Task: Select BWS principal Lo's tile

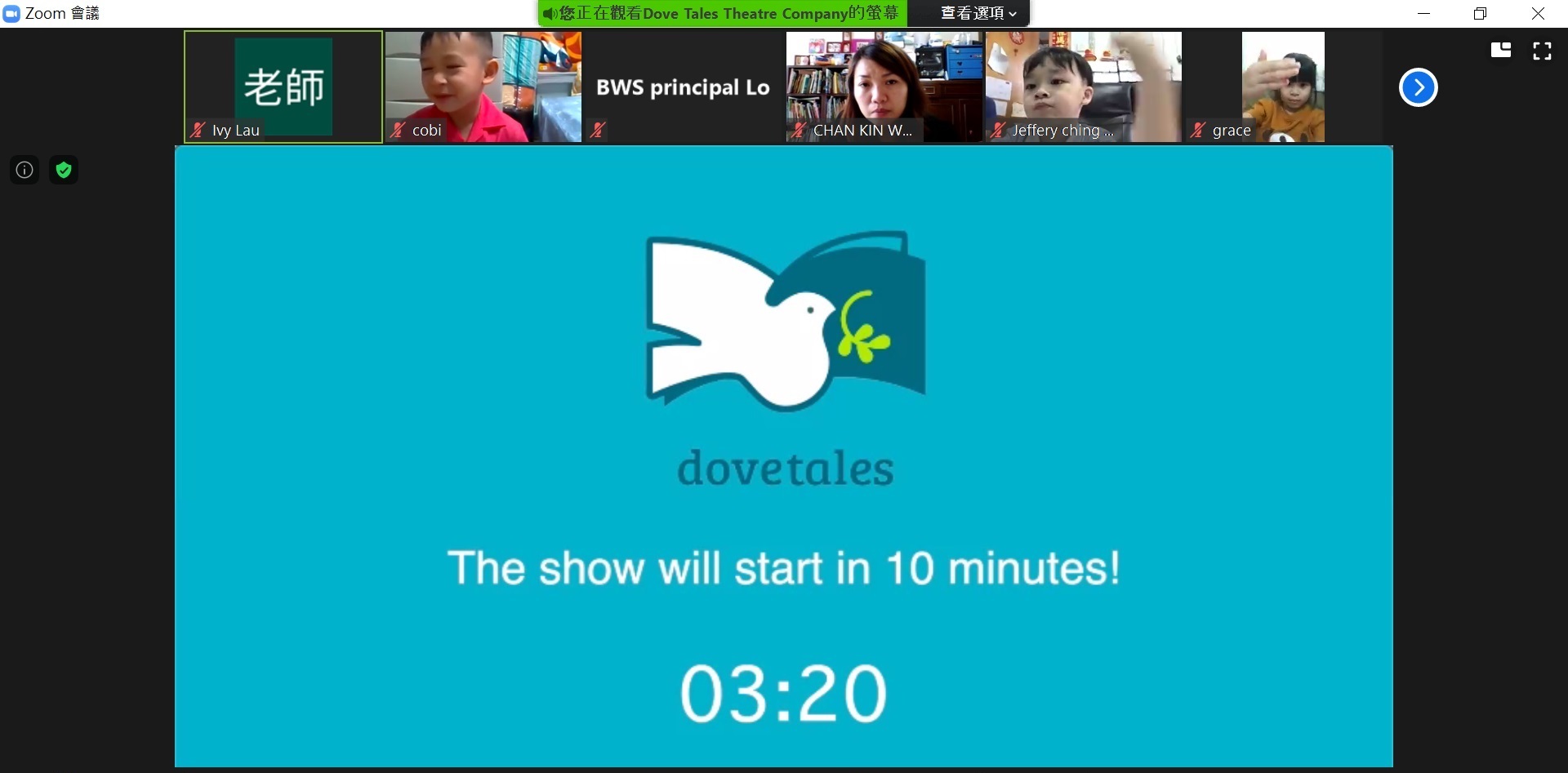Action: click(x=683, y=87)
